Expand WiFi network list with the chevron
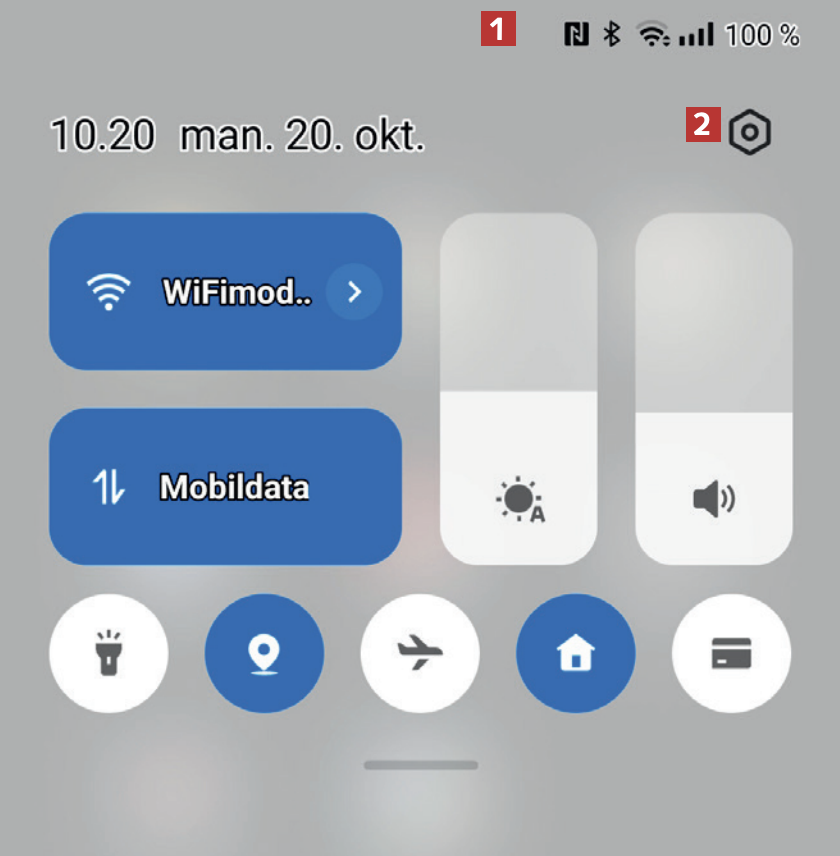 [x=354, y=292]
